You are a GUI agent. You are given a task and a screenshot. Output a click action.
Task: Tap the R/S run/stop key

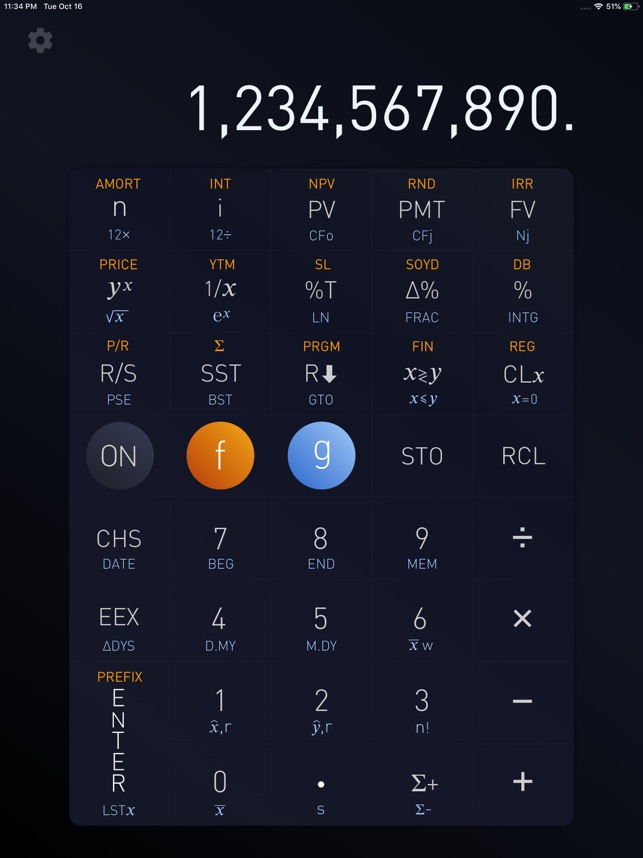click(x=119, y=374)
